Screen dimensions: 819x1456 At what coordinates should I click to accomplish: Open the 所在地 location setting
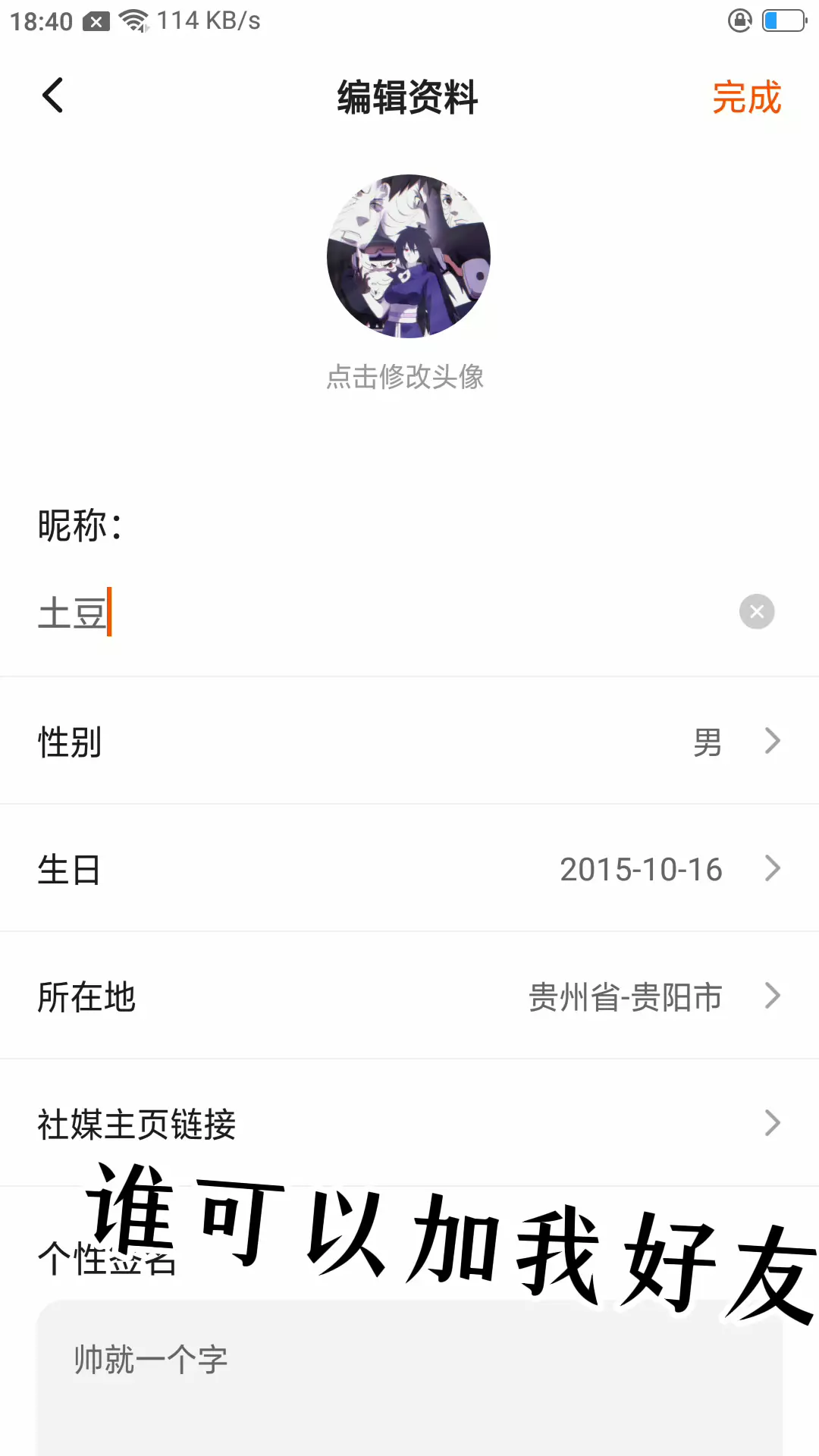tap(409, 996)
